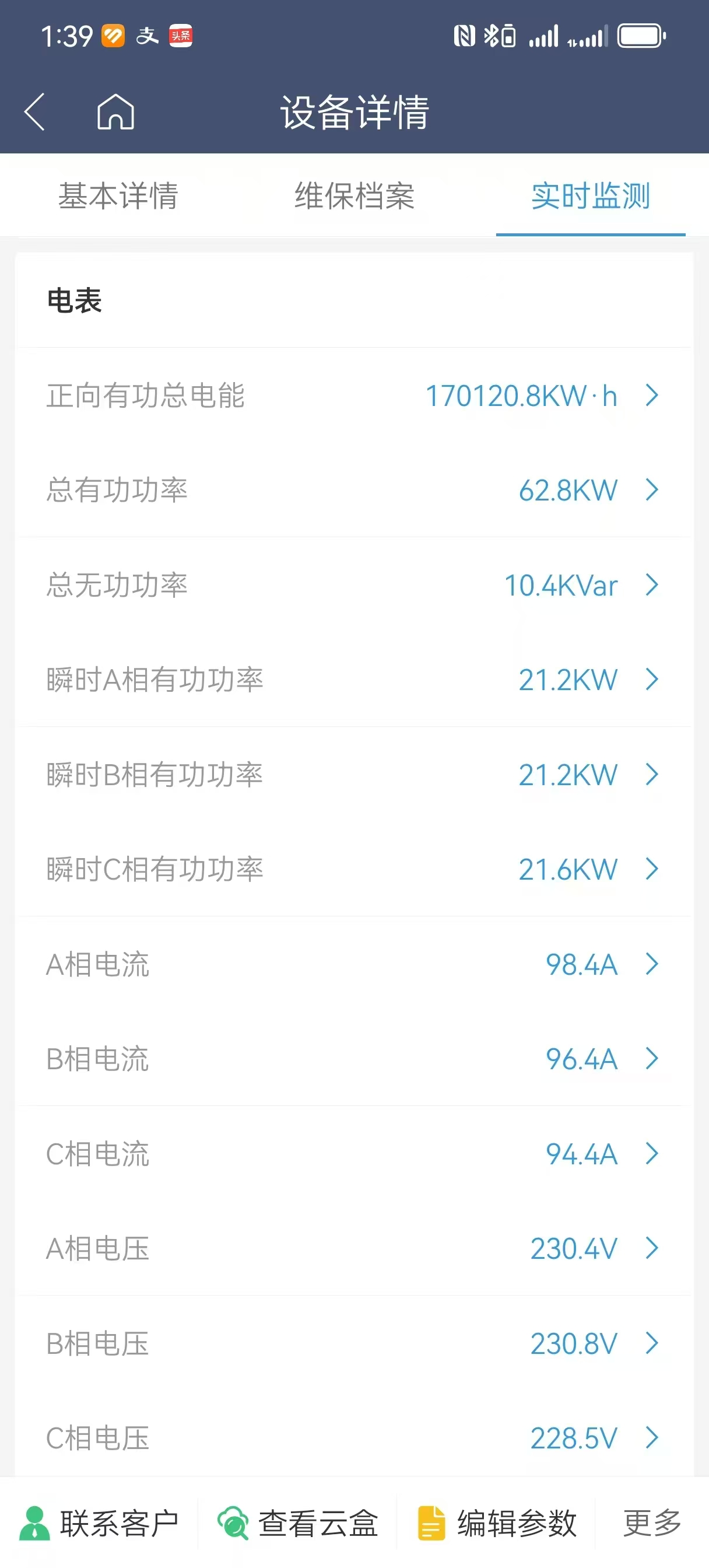View 总有功功率 details

353,491
